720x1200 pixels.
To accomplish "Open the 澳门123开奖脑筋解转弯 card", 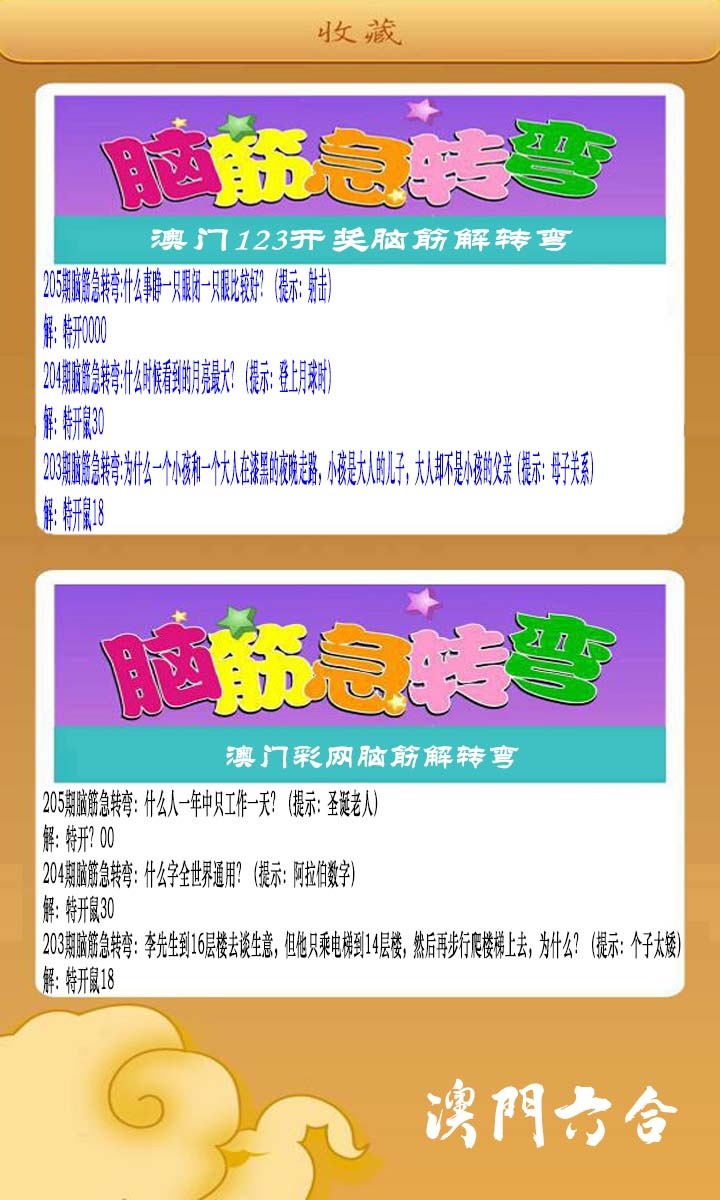I will pos(360,310).
